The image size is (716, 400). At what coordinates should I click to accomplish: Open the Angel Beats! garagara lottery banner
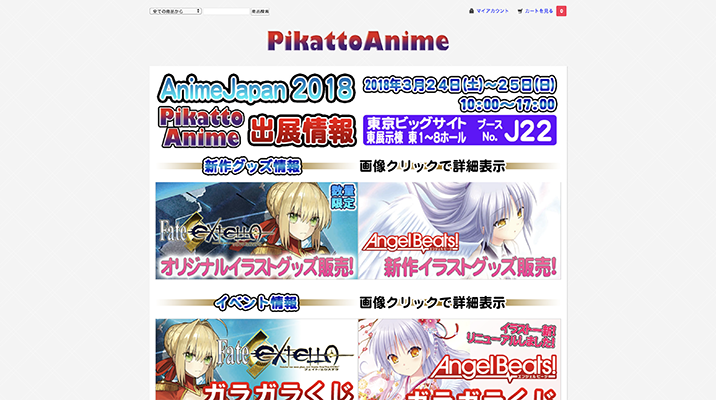click(459, 360)
